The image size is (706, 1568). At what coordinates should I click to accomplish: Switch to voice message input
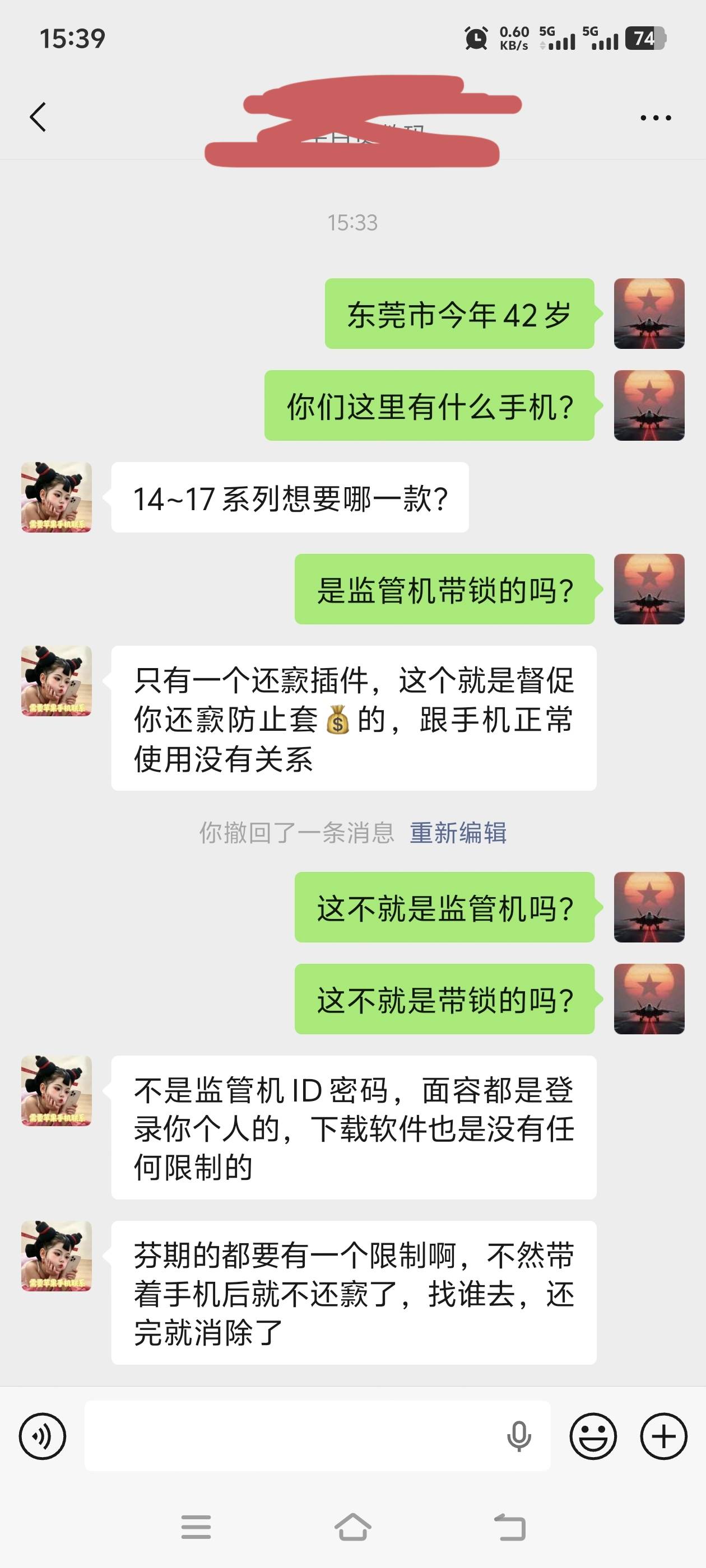(42, 1436)
